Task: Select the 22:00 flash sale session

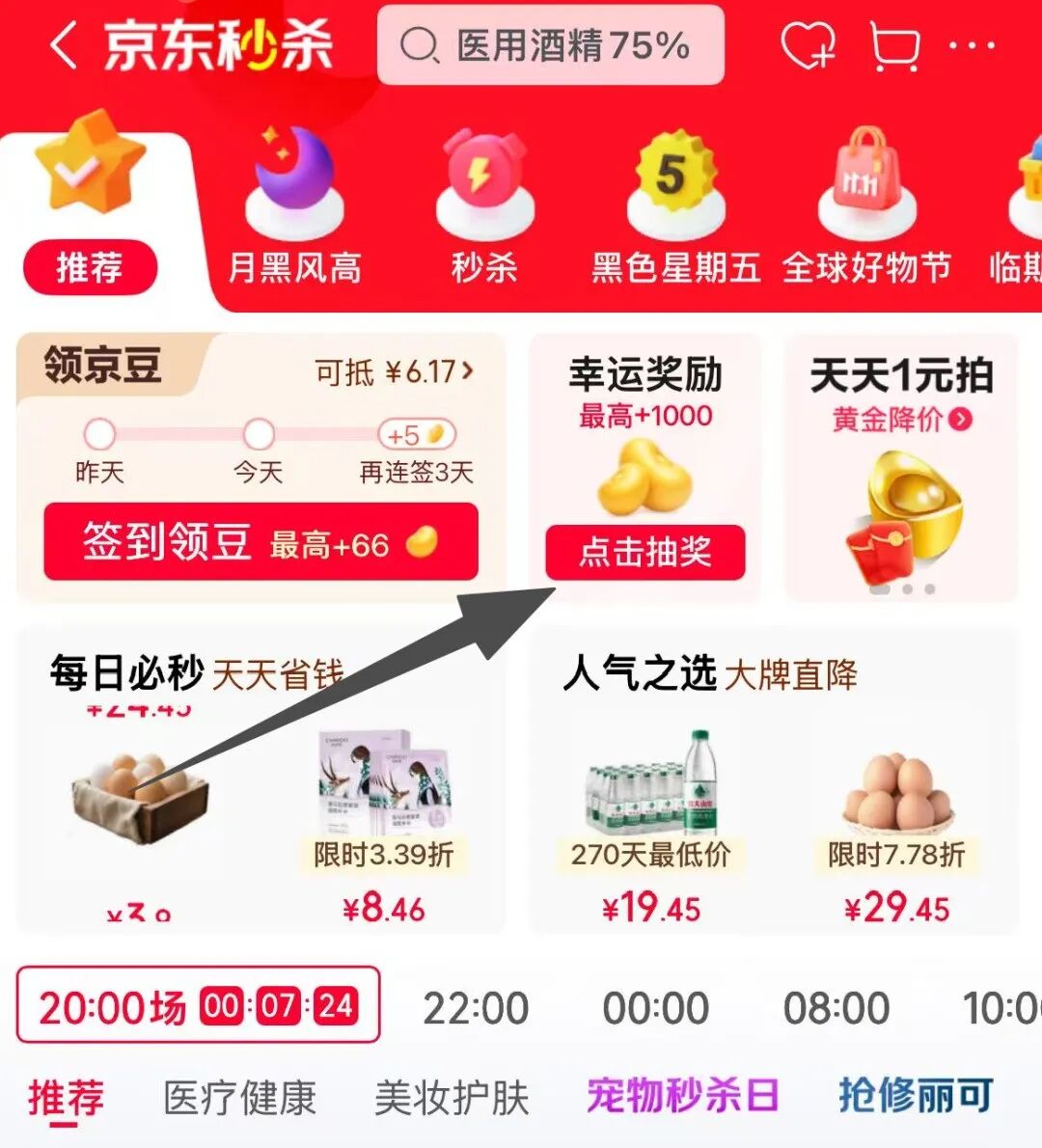Action: tap(476, 1008)
